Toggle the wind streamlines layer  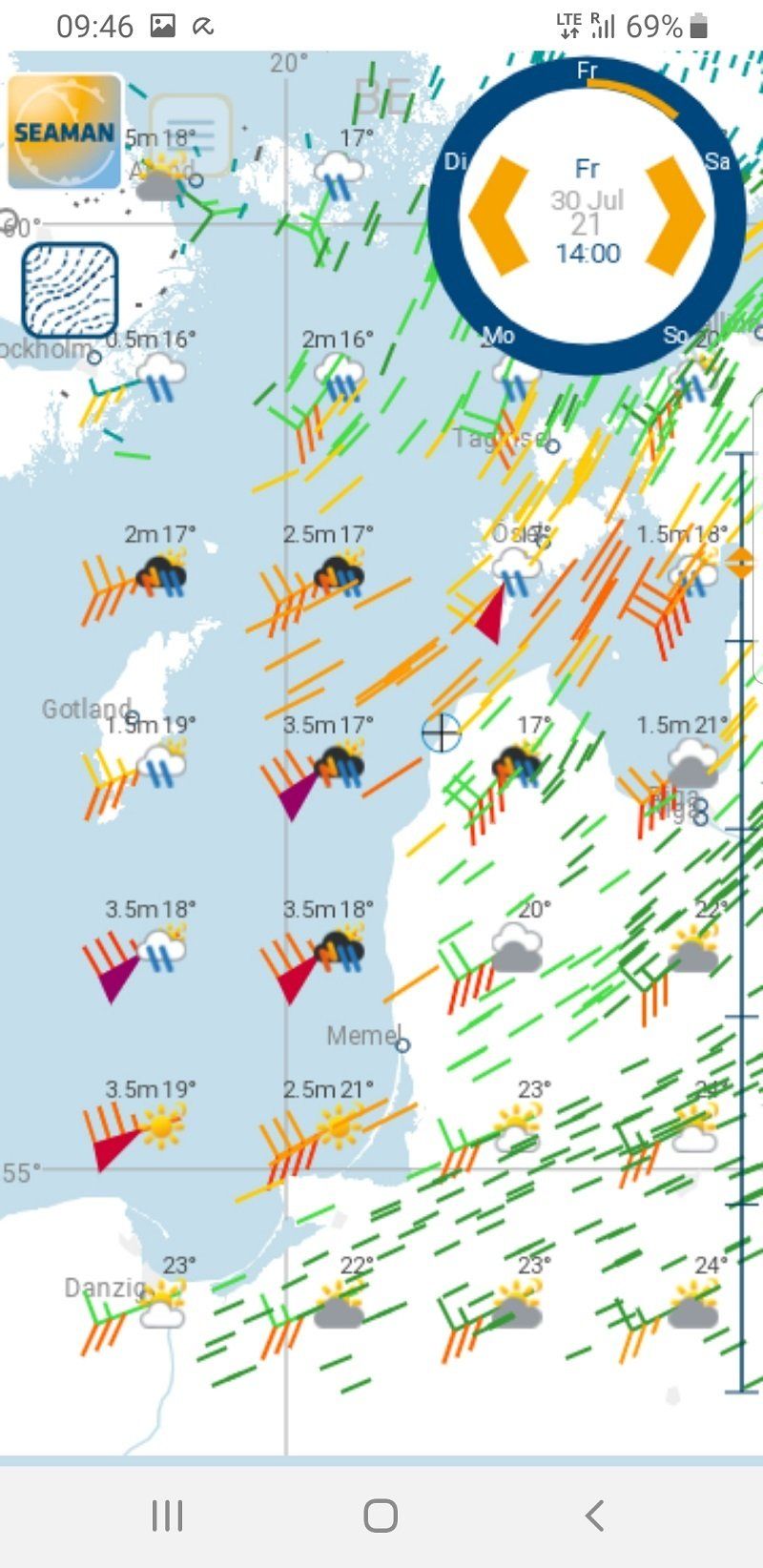(x=70, y=289)
